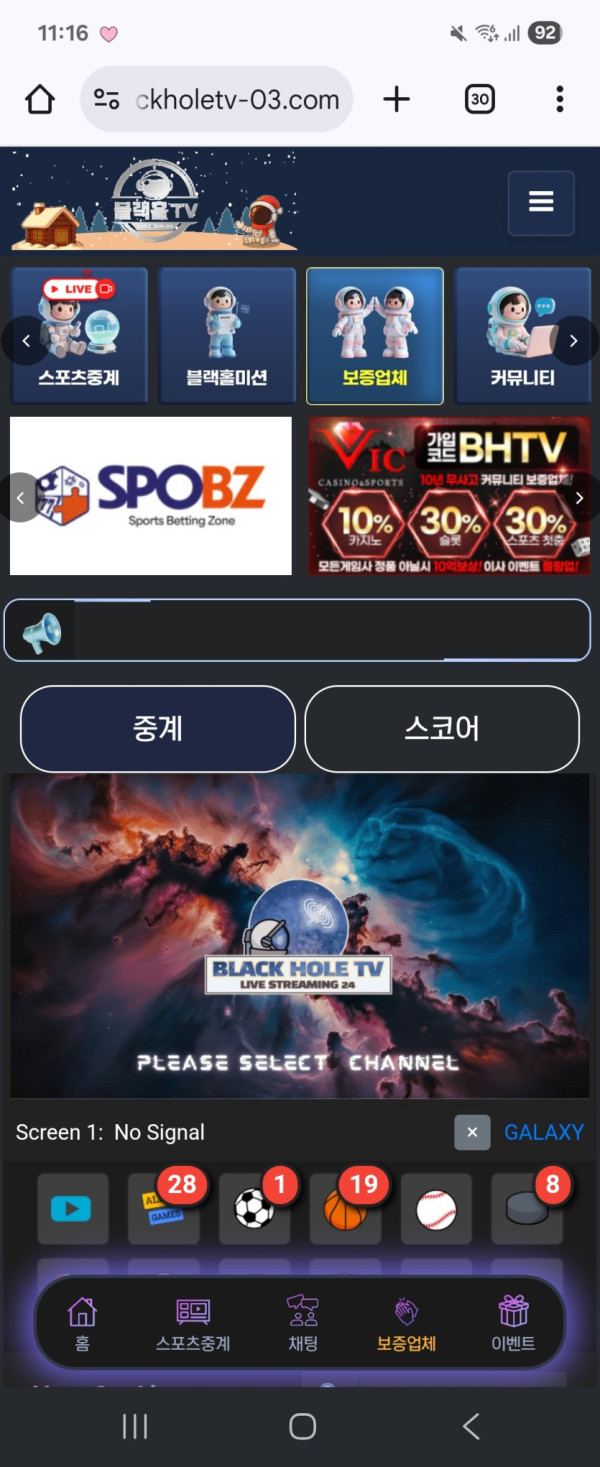Open the 스포츠중계 category card
Screen dimensions: 600x1467
[79, 335]
